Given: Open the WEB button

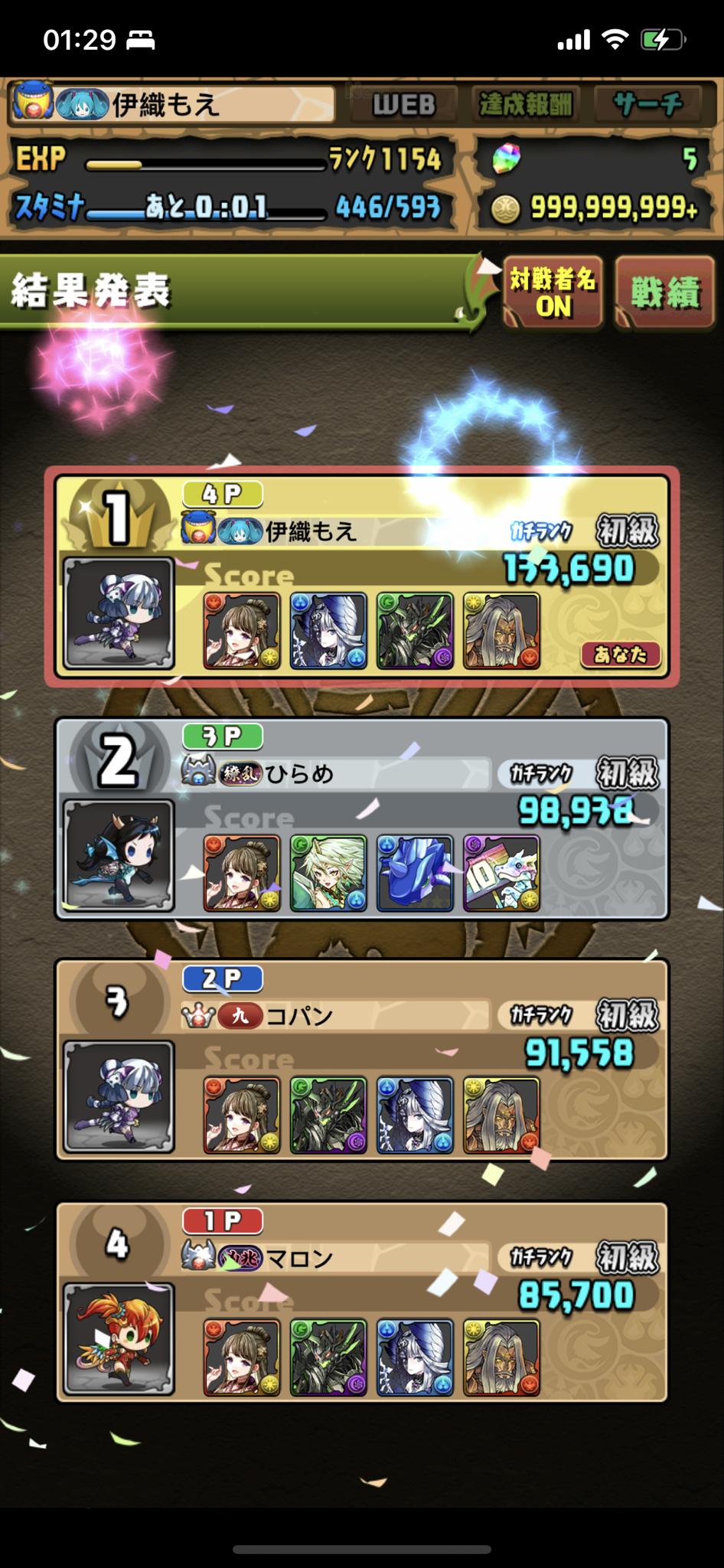Looking at the screenshot, I should coord(403,105).
